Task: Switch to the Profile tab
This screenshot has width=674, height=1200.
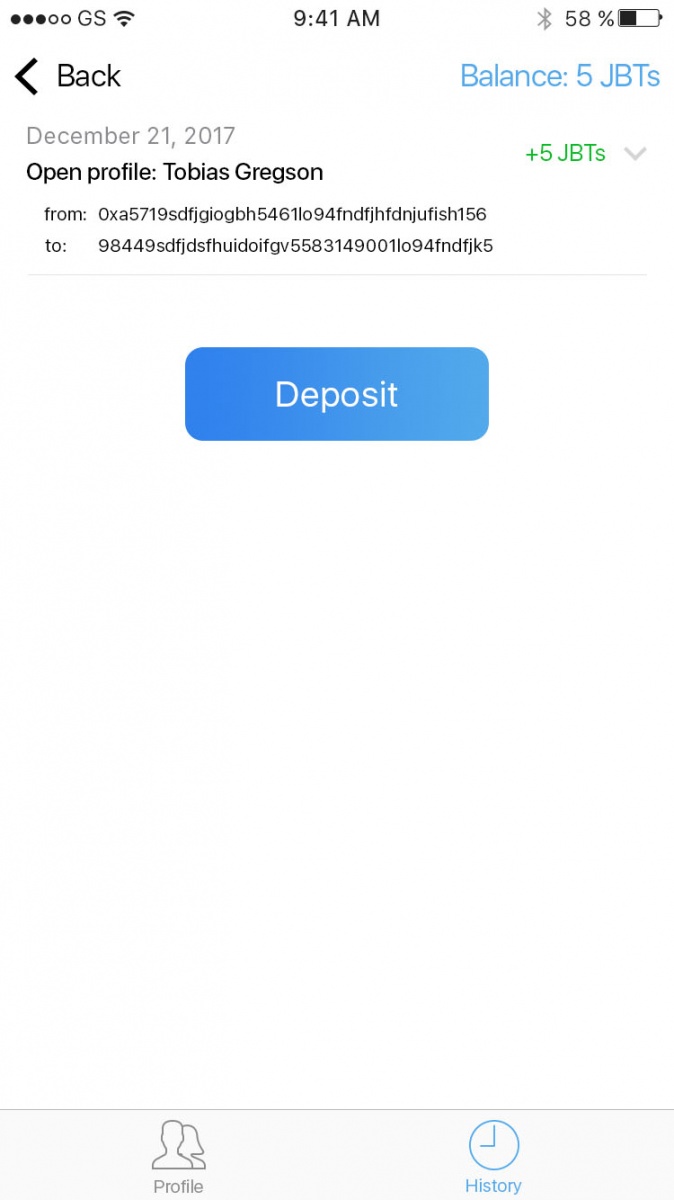Action: [178, 1158]
